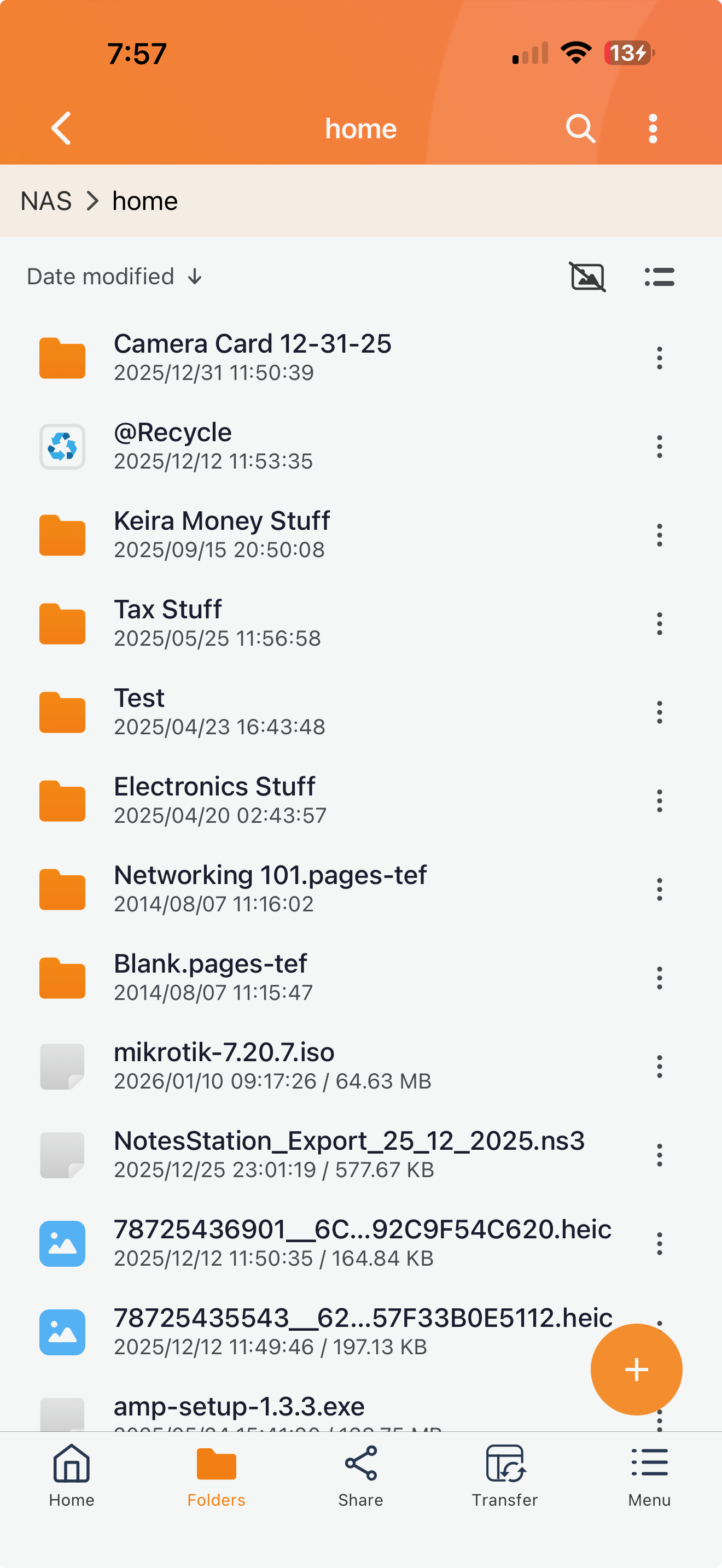Screen dimensions: 722x1568
Task: Go back using the header arrow
Action: coord(61,128)
